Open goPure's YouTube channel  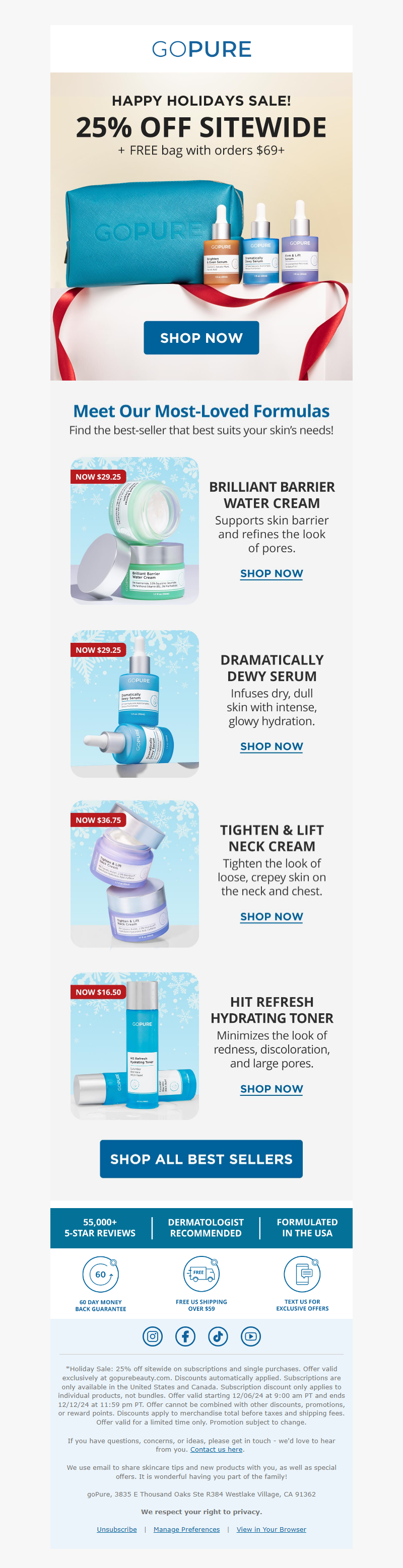click(x=251, y=1336)
